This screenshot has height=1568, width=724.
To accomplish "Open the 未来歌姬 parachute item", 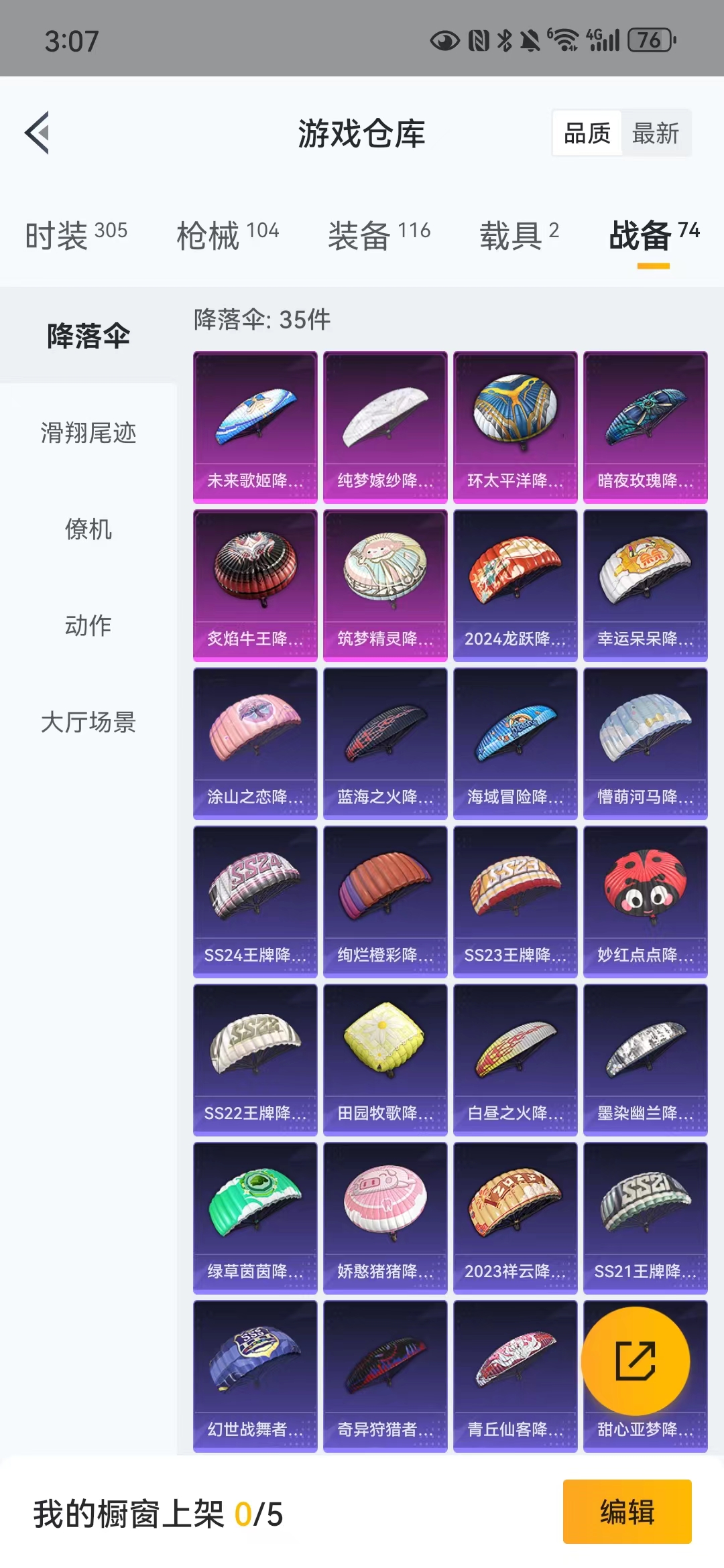I will point(255,428).
